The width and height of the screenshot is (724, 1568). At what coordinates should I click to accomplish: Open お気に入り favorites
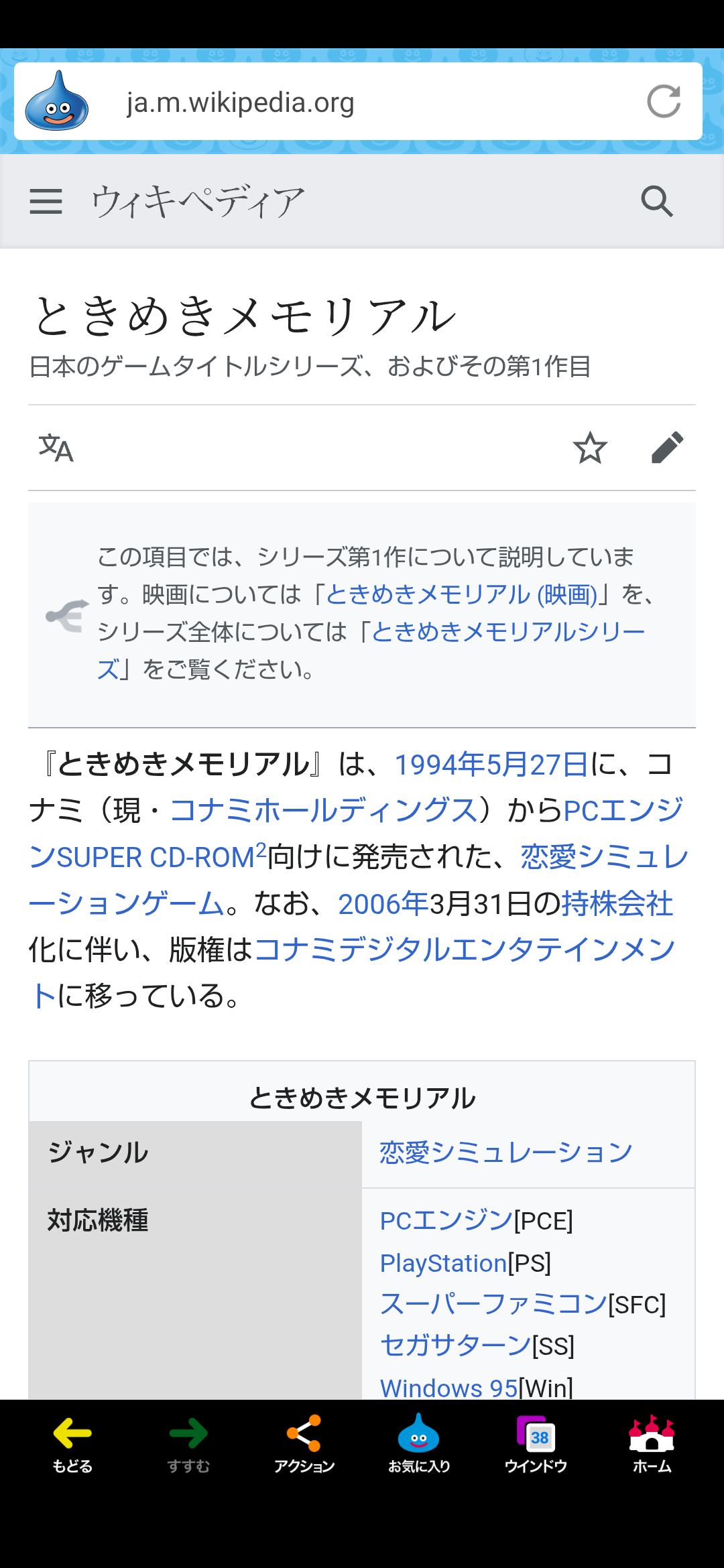click(x=419, y=1444)
